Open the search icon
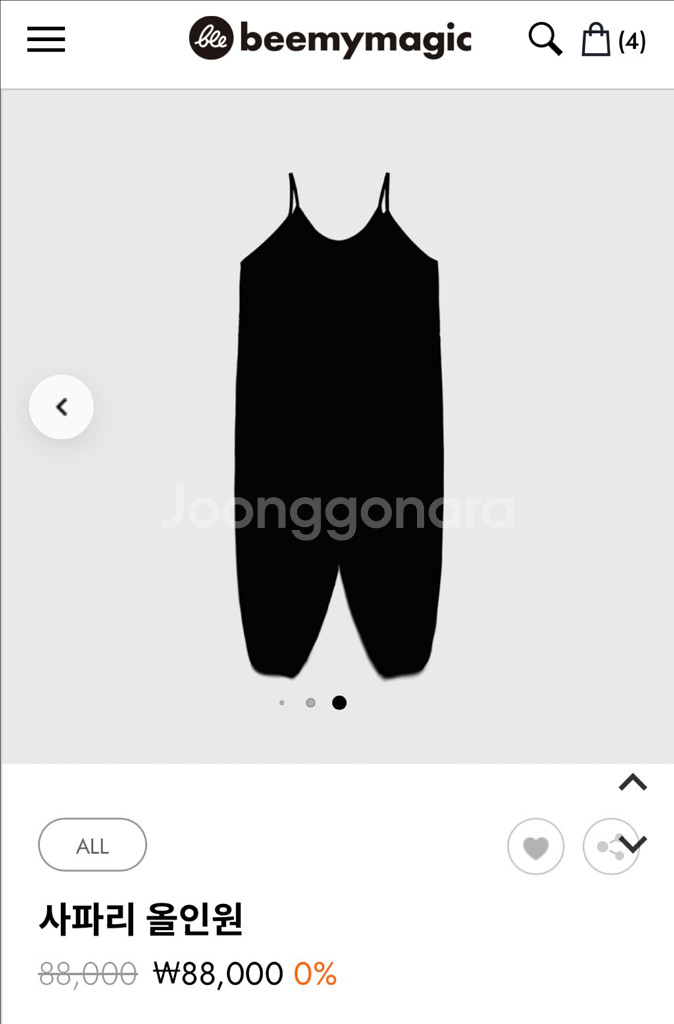The width and height of the screenshot is (674, 1024). (545, 39)
